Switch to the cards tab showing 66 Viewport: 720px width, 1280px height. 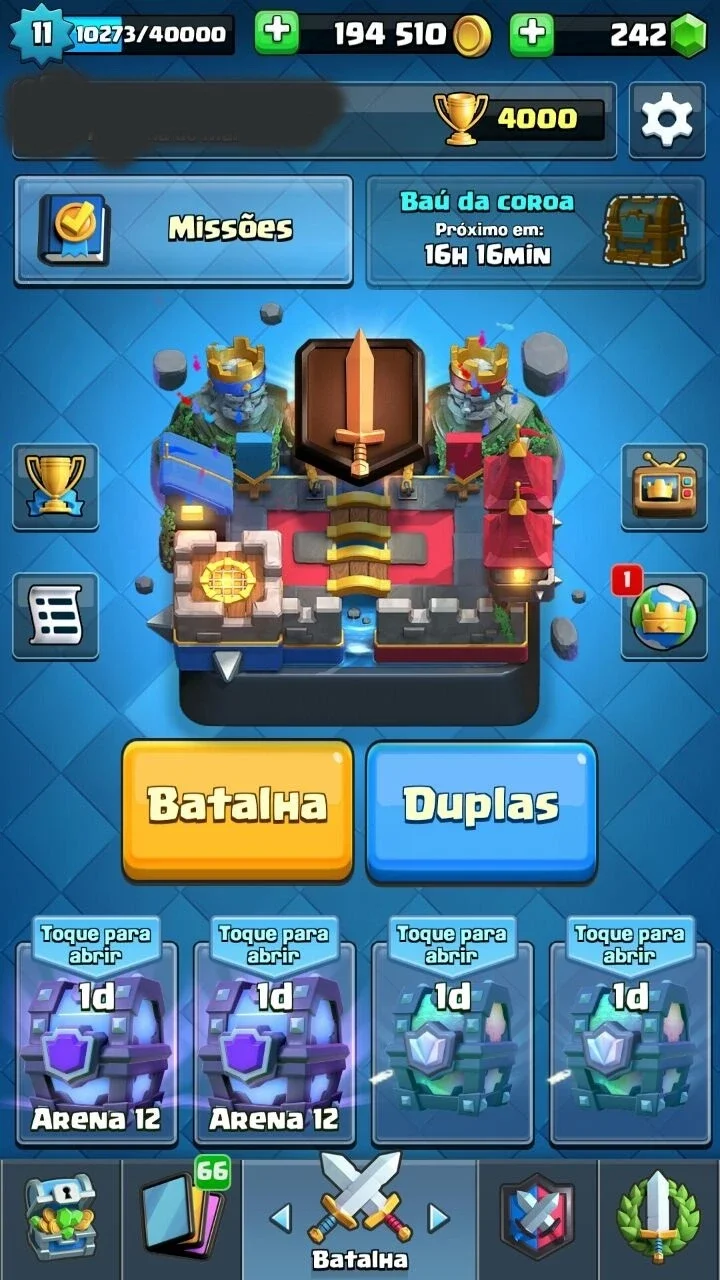point(182,1218)
